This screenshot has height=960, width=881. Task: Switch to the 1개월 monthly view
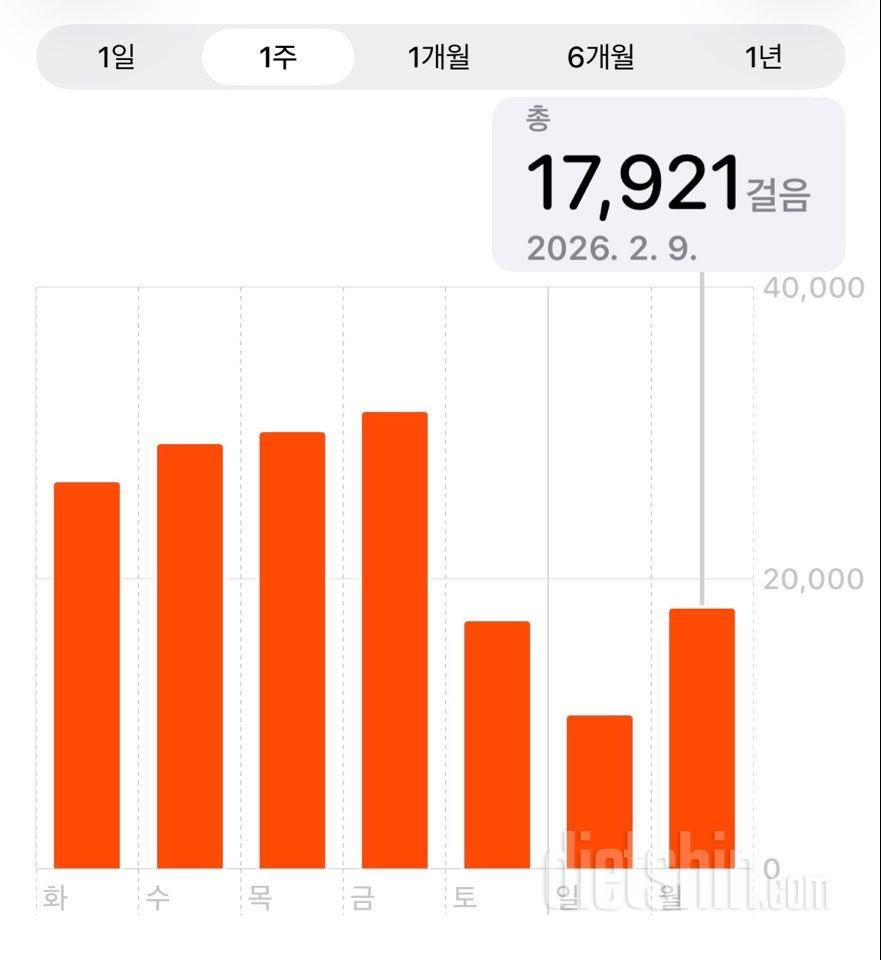point(439,57)
